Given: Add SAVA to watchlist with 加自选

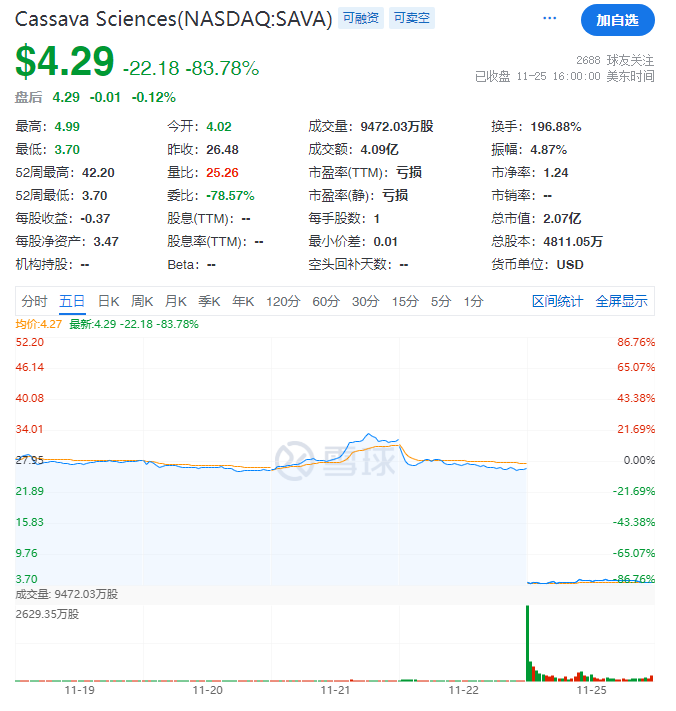Looking at the screenshot, I should coord(617,20).
